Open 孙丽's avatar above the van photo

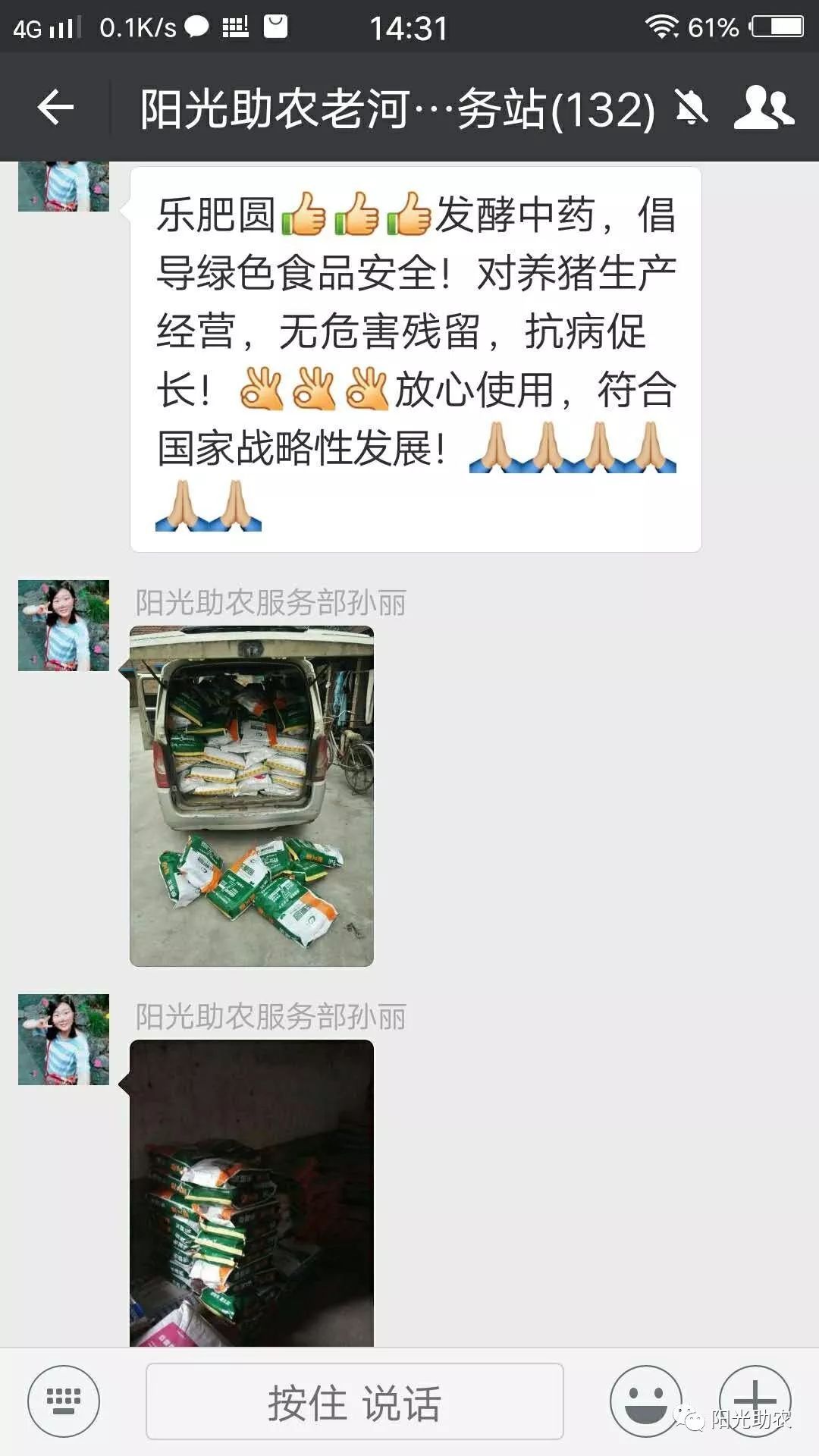click(64, 626)
